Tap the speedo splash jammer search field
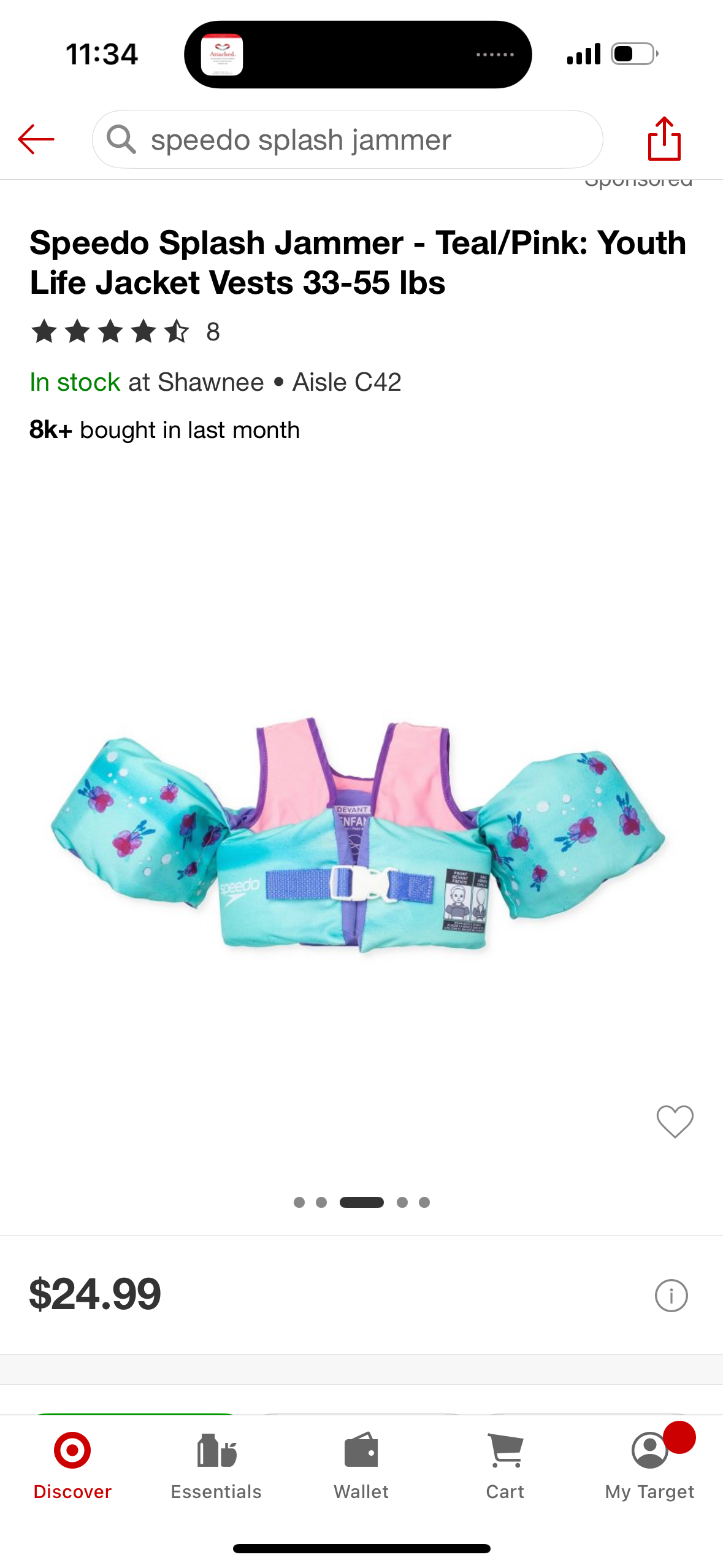The height and width of the screenshot is (1568, 723). coord(347,140)
